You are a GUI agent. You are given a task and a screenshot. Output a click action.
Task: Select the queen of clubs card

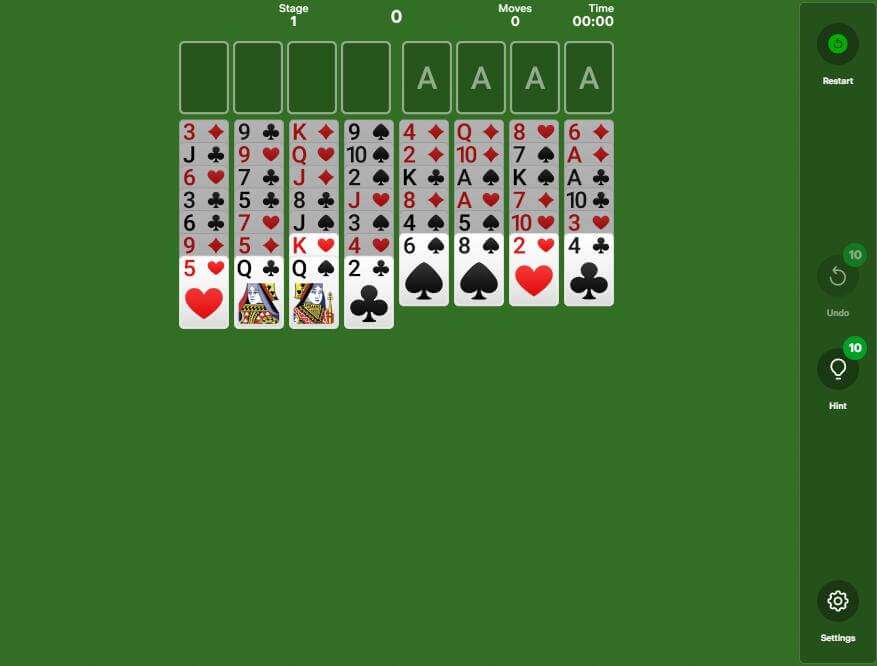click(x=259, y=293)
